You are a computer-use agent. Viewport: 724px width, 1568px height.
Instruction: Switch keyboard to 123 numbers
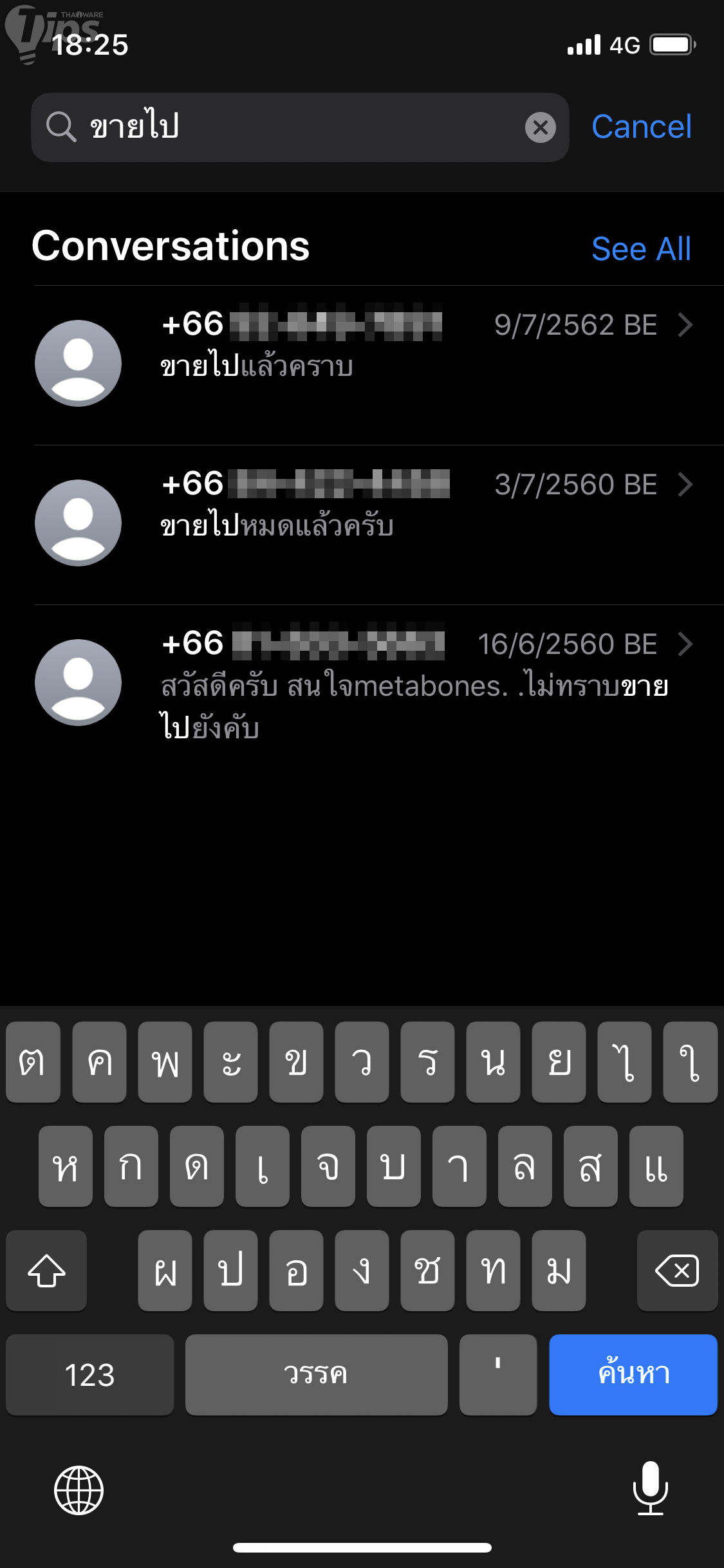pyautogui.click(x=90, y=1374)
